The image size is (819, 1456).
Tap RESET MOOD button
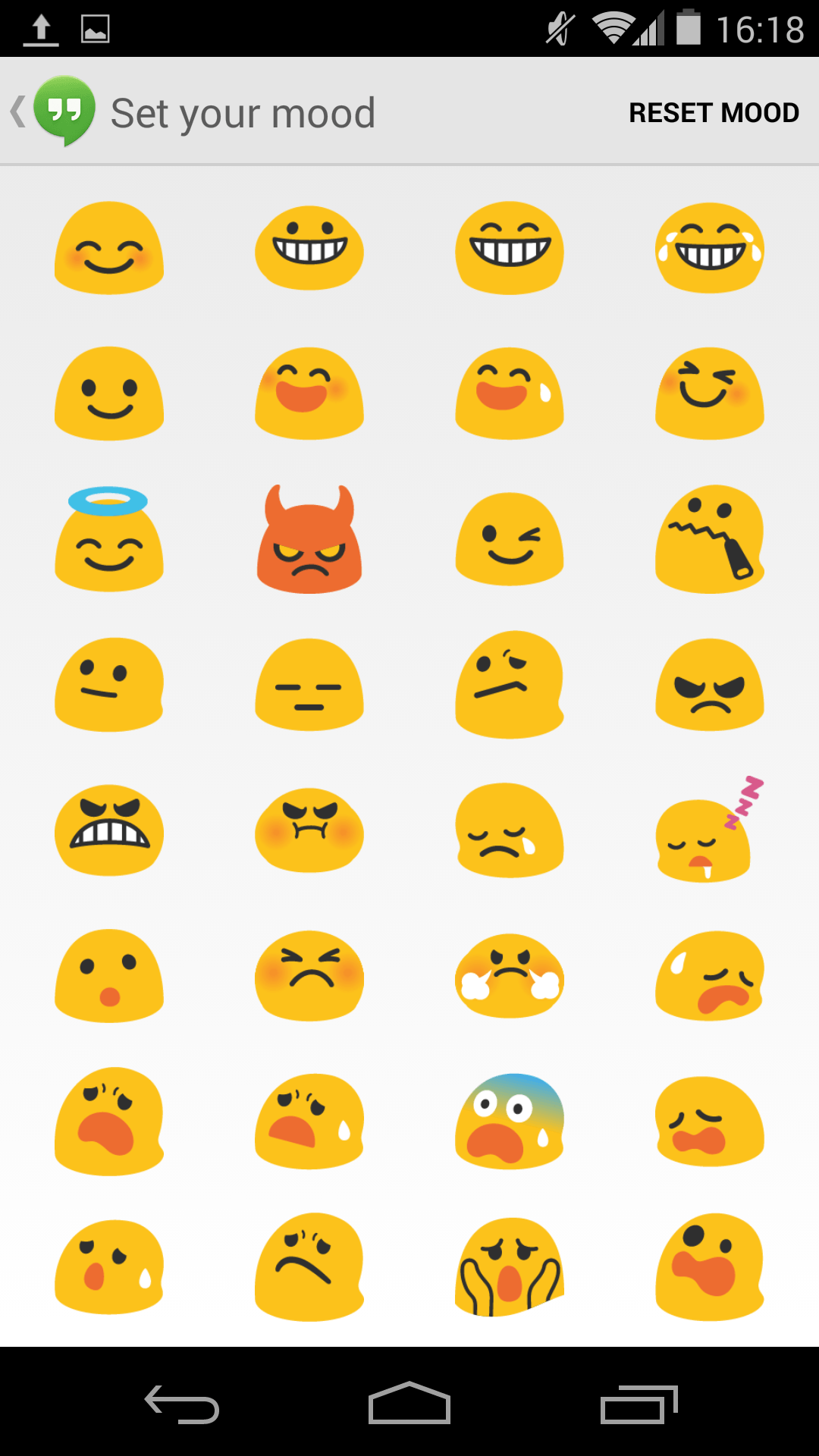click(x=714, y=112)
